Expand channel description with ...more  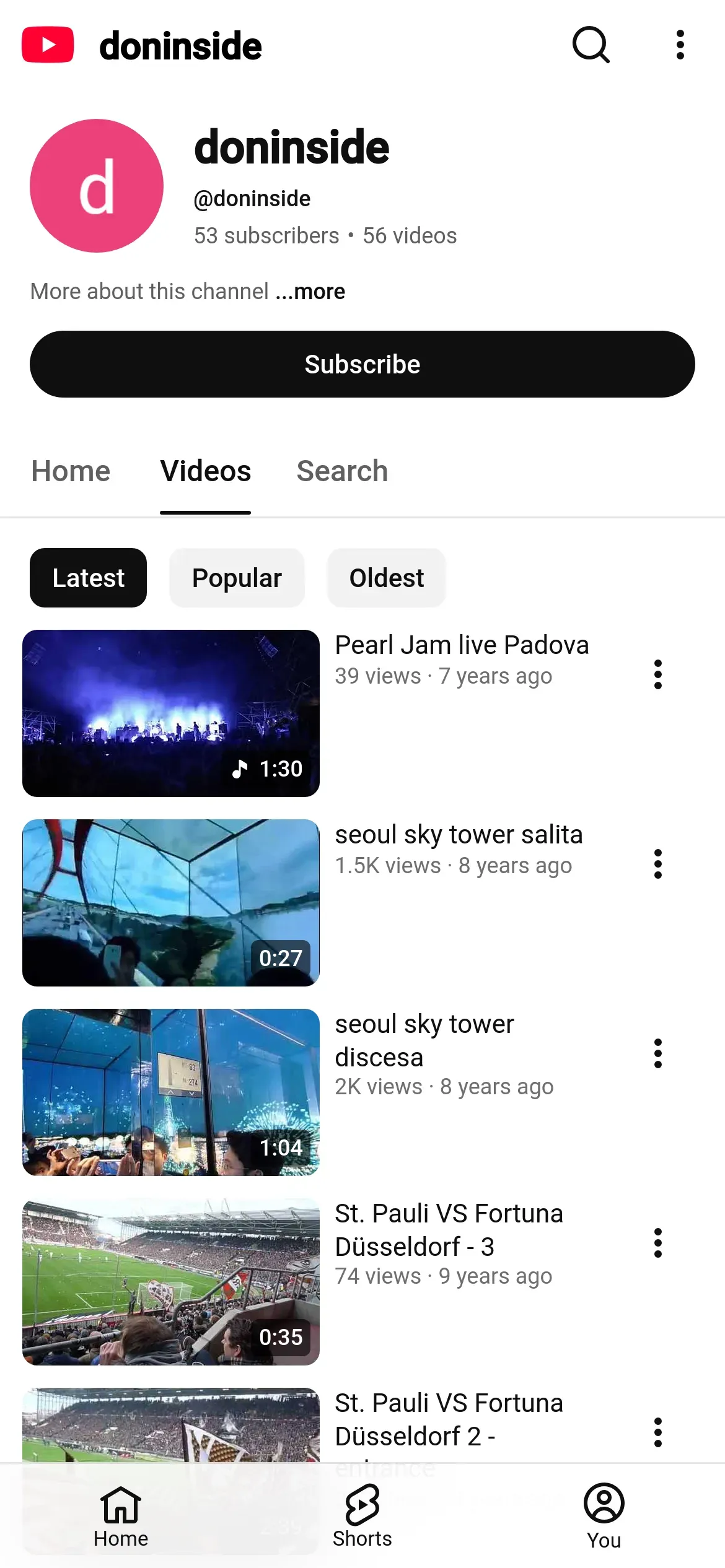319,291
